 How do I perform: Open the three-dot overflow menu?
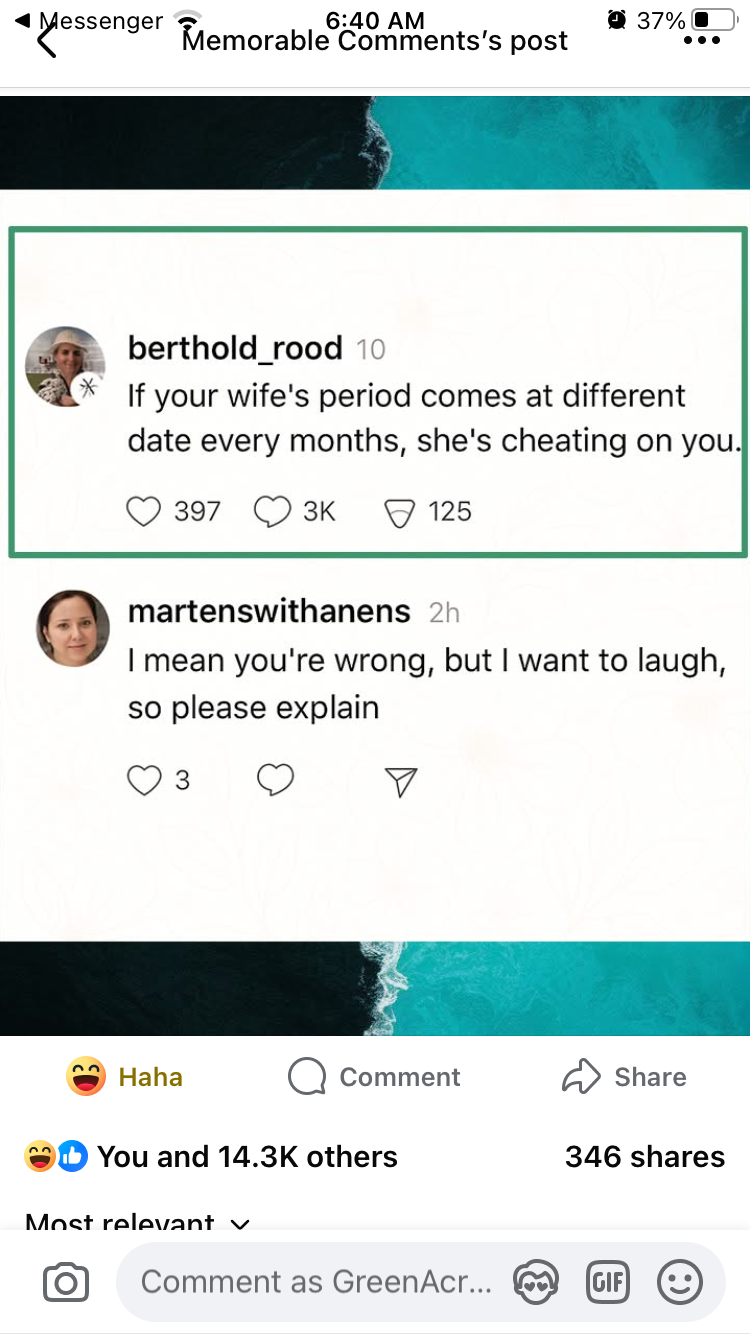coord(702,41)
